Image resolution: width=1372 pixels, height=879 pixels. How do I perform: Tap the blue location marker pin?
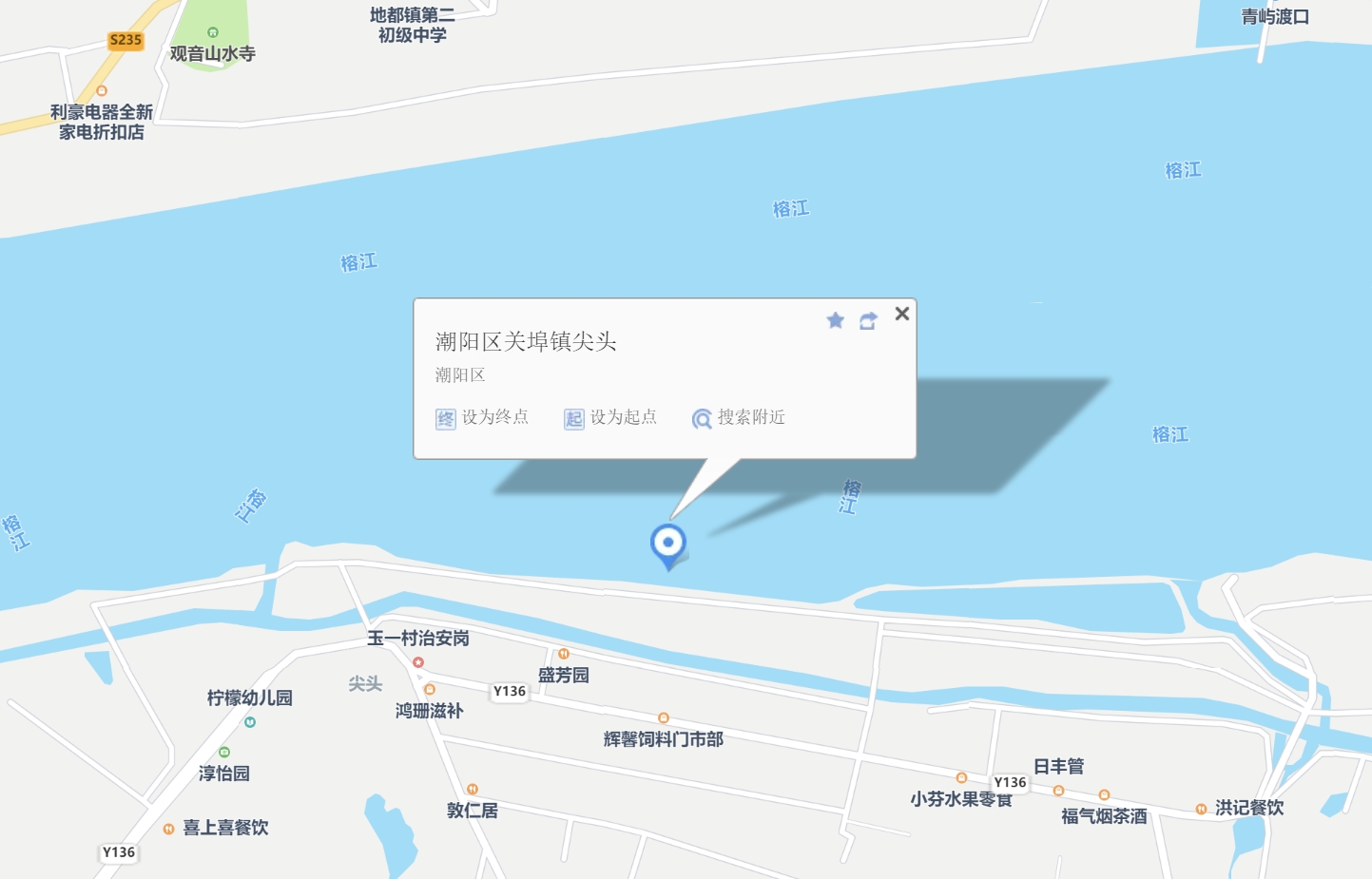coord(668,545)
